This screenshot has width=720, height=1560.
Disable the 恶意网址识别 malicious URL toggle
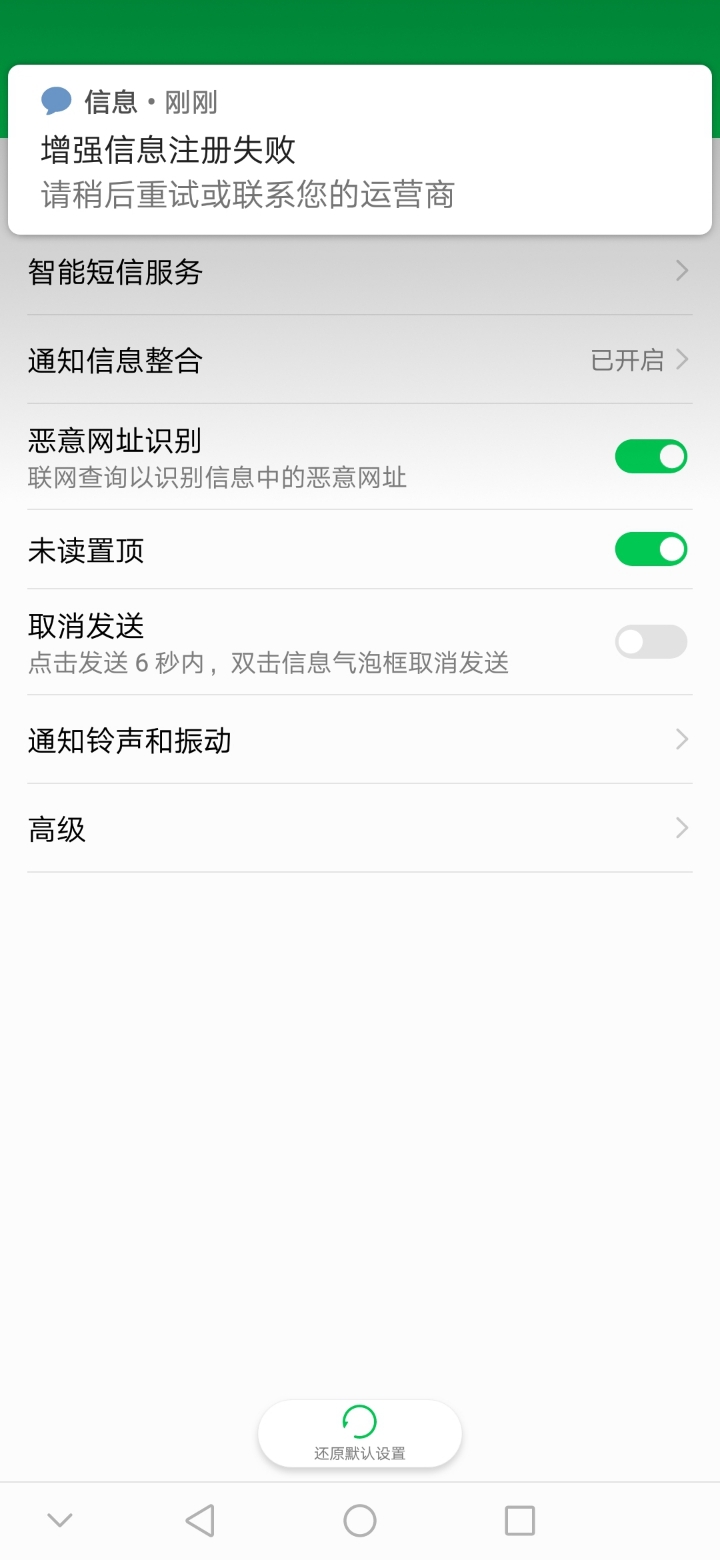point(650,456)
